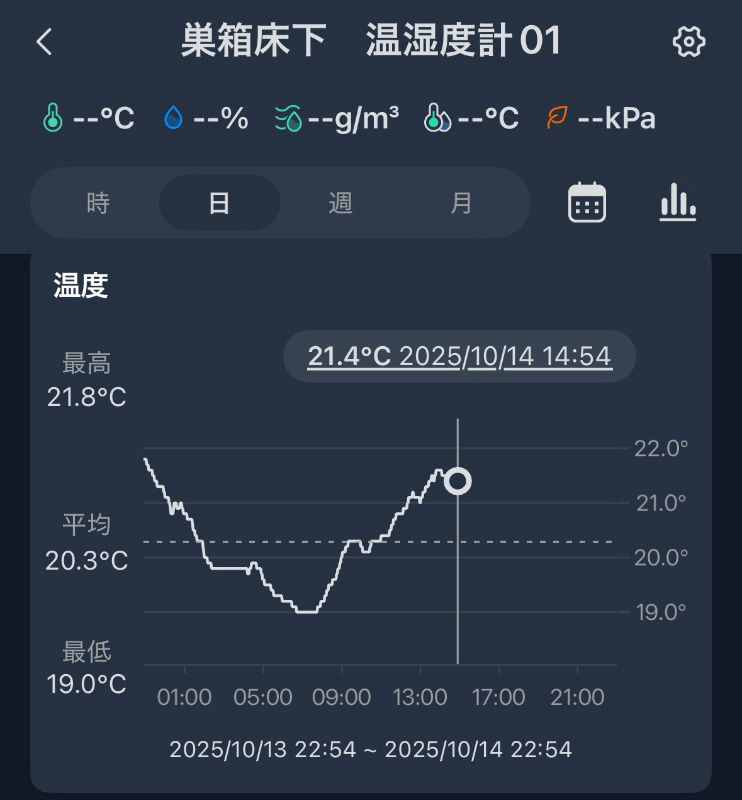Viewport: 742px width, 800px height.
Task: Show the 月 (month) view
Action: 461,203
